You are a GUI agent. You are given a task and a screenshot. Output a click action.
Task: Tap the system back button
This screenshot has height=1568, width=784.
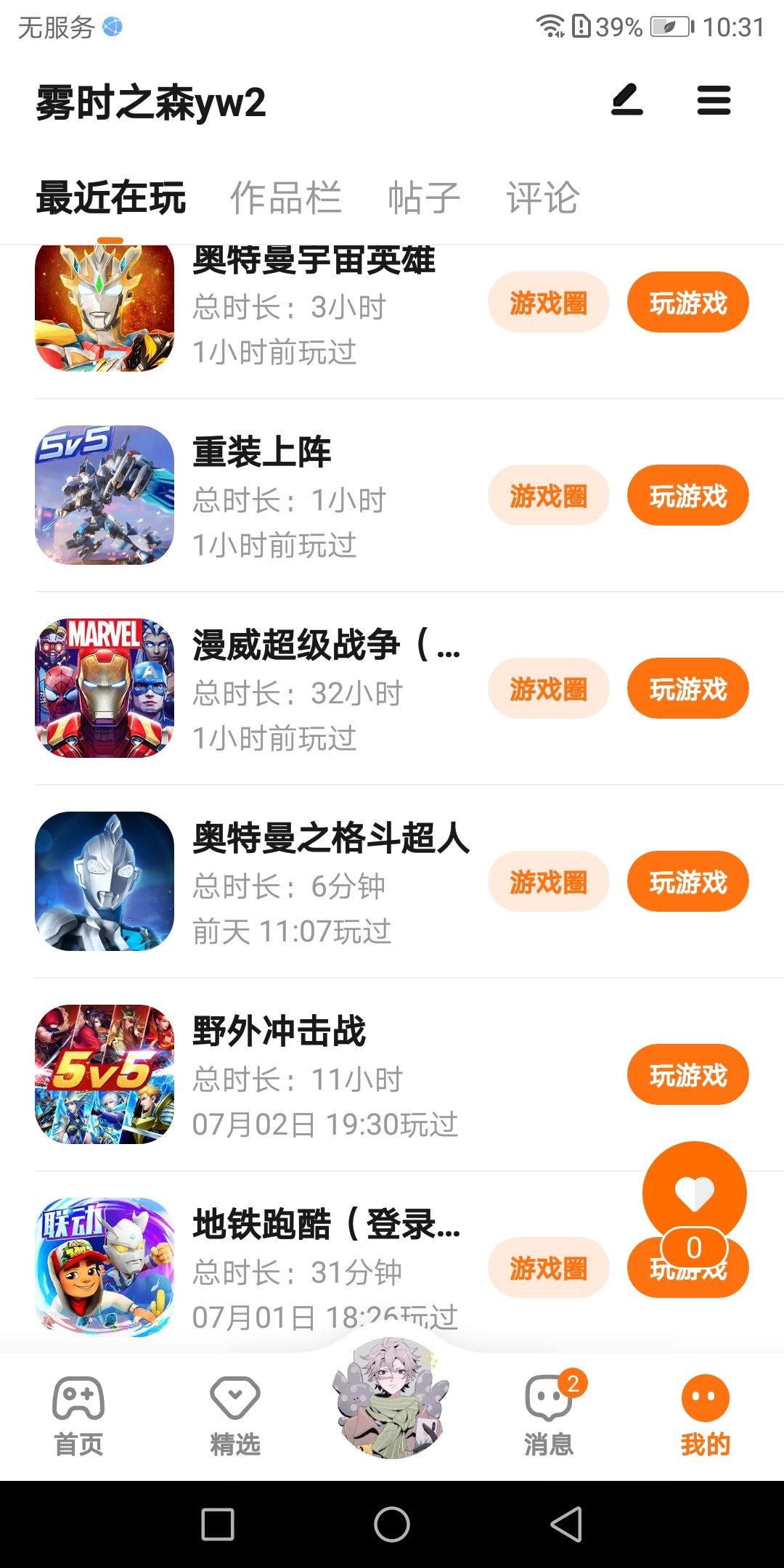(566, 1524)
